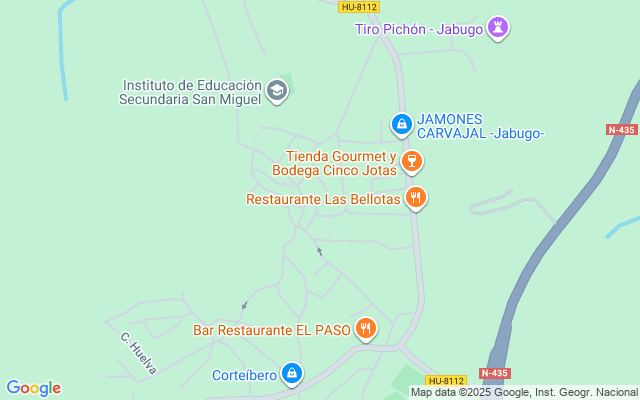Tap the Corteíbero shop marker
640x400 pixels.
[x=291, y=375]
